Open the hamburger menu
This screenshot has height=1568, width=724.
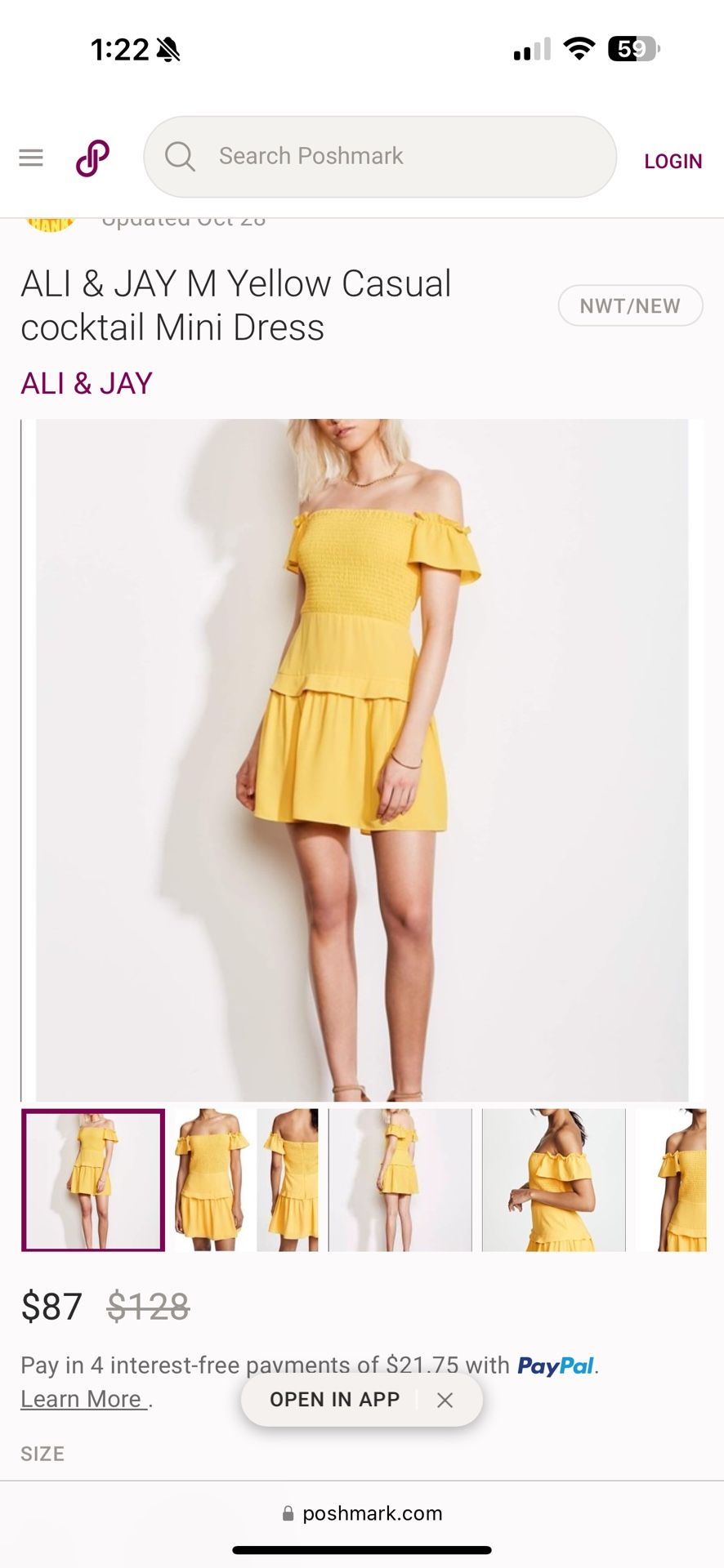click(x=31, y=158)
